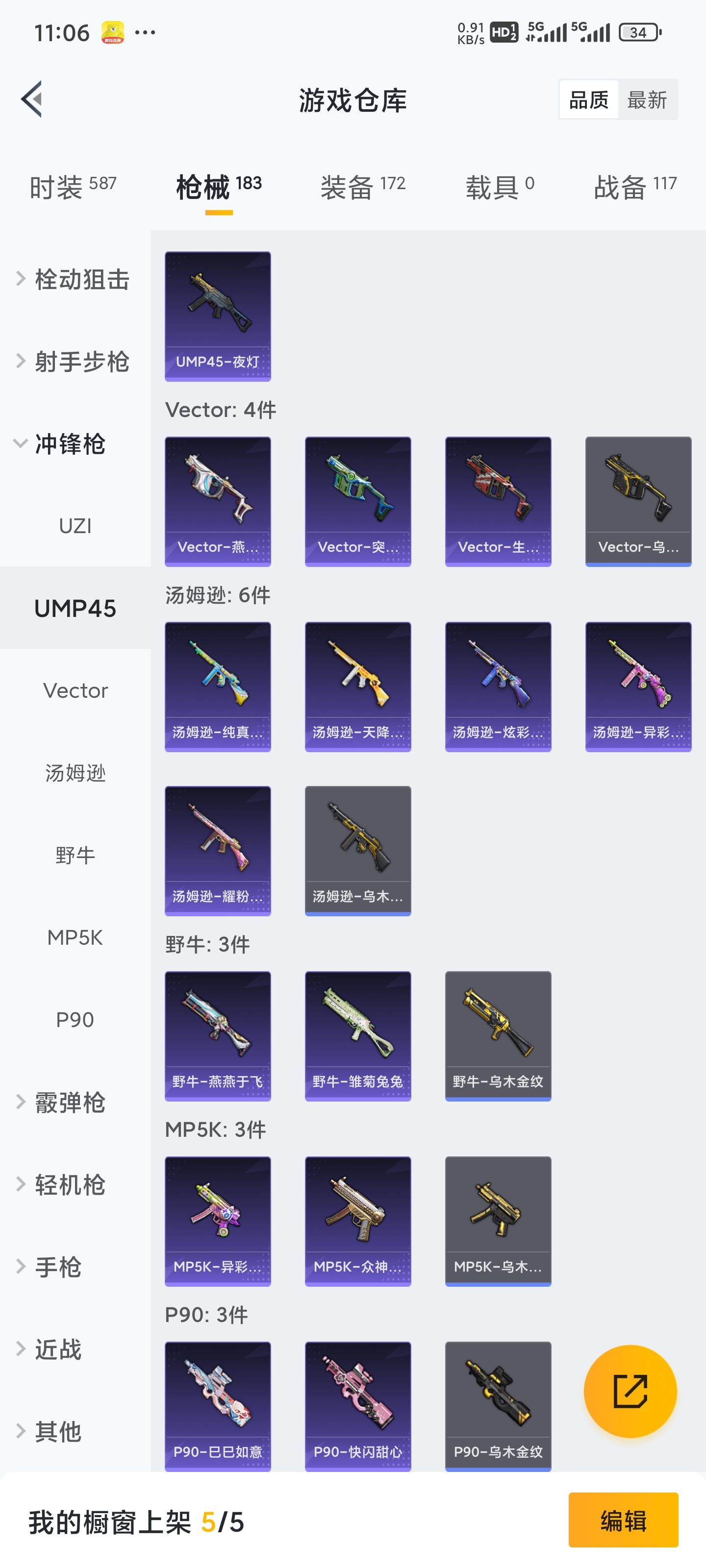Switch to the 时装 tab
Screen dimensions: 706x1568
(x=73, y=186)
